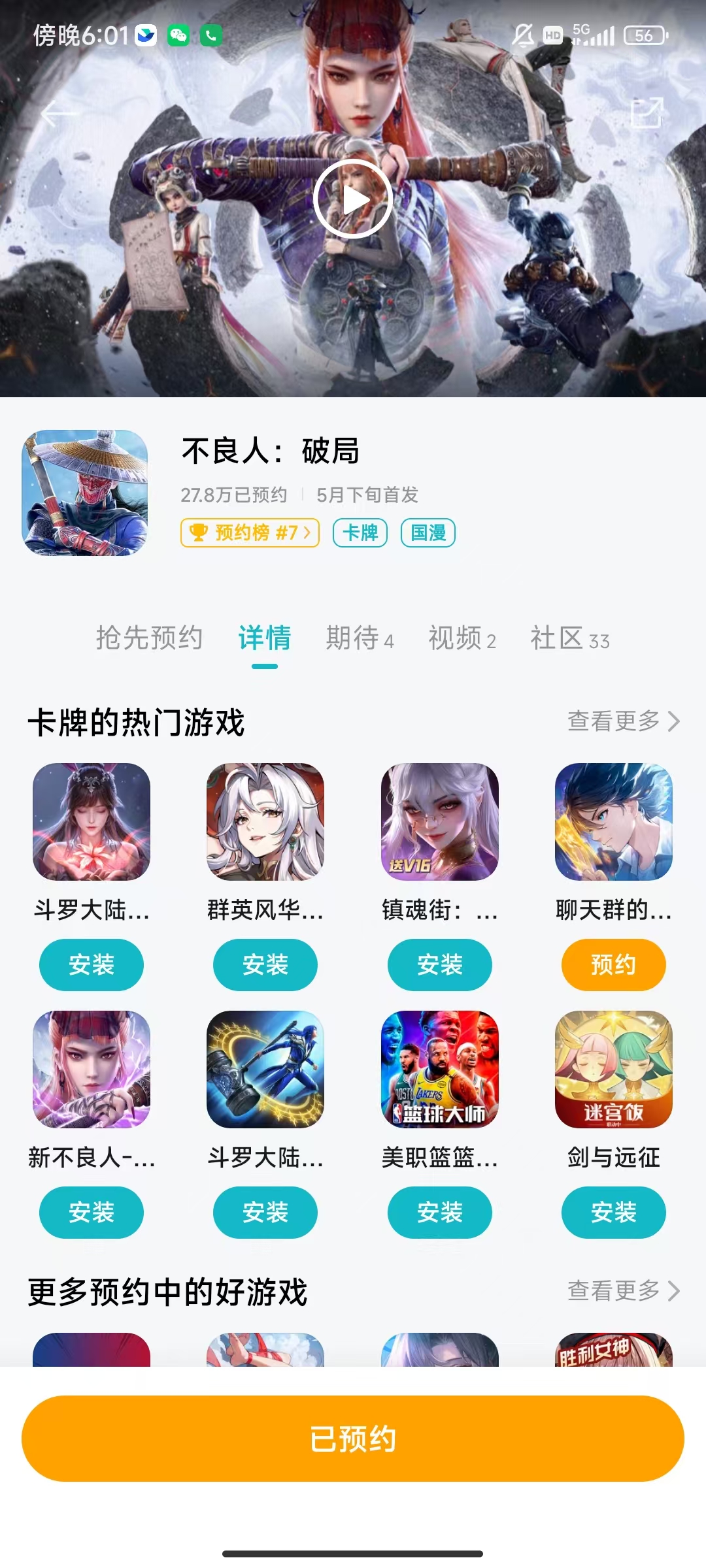This screenshot has width=706, height=1568.
Task: Tap the 国漫 tag chip
Action: click(x=428, y=533)
